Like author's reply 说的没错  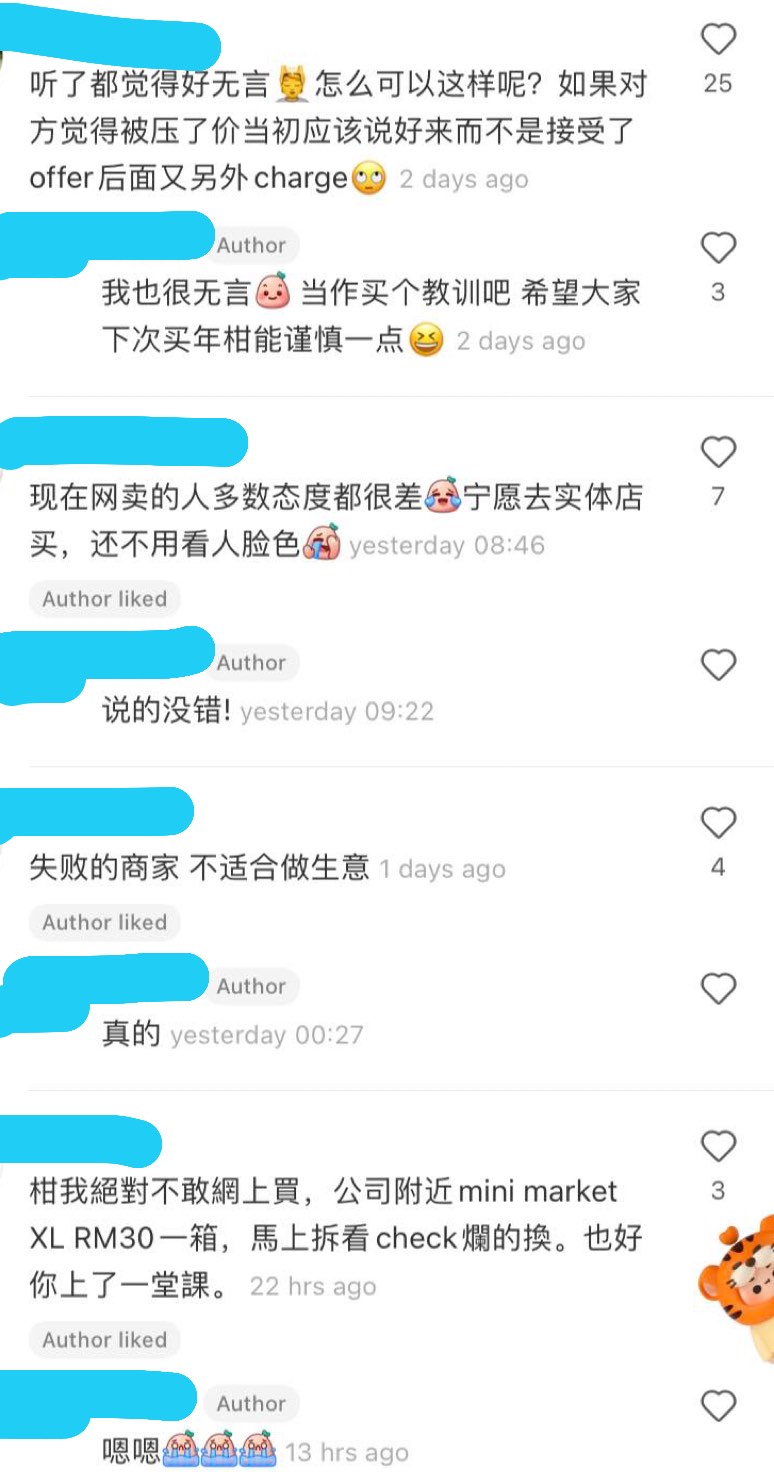(718, 665)
